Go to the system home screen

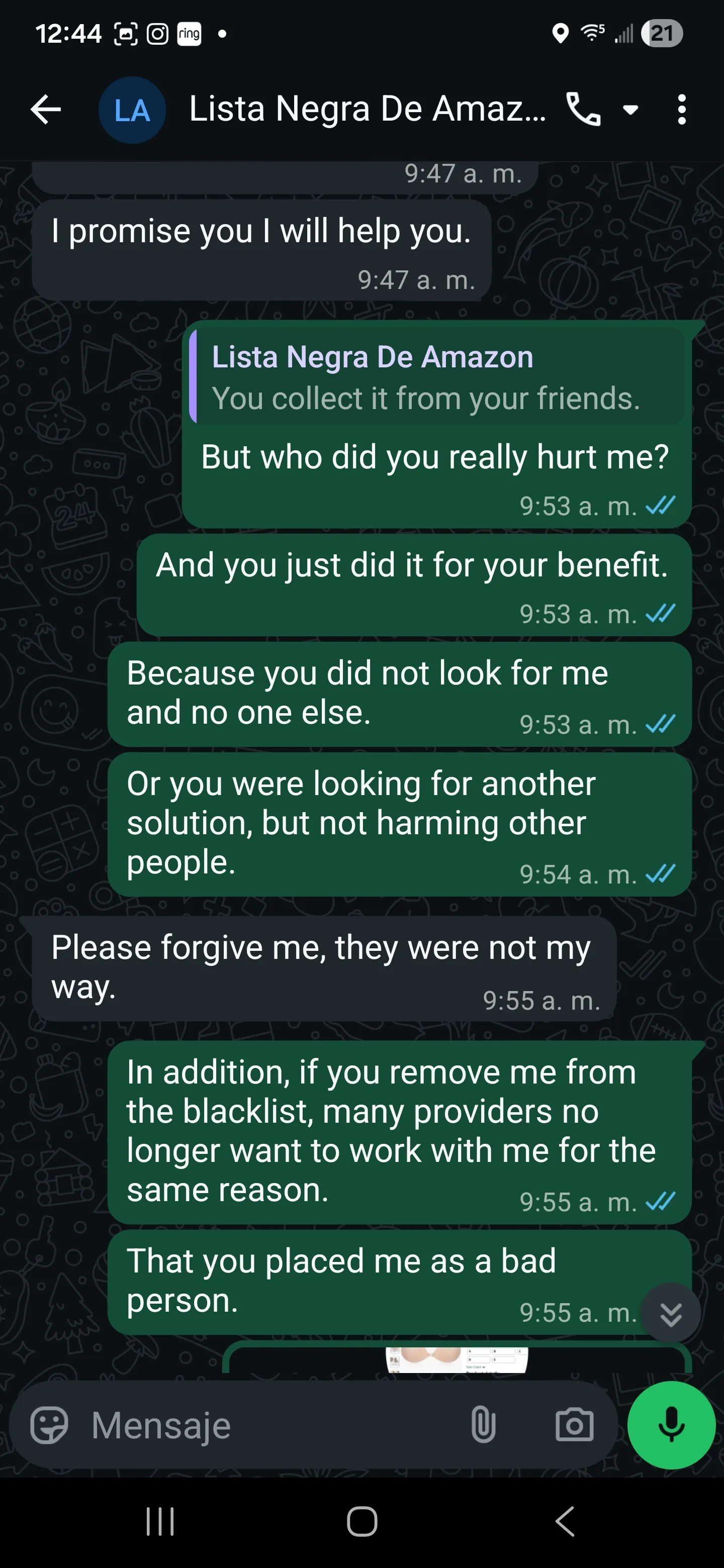(x=361, y=1522)
